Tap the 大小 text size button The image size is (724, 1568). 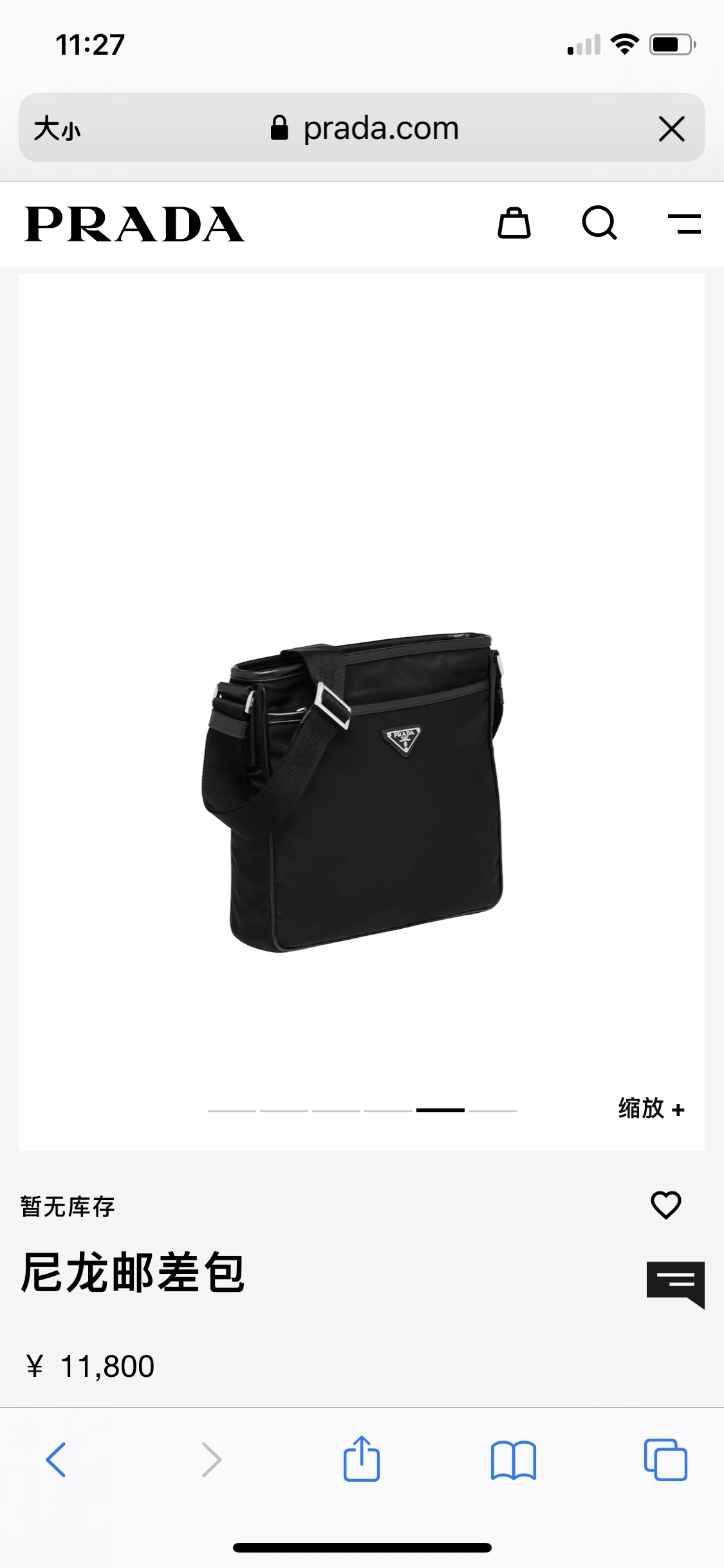(57, 128)
